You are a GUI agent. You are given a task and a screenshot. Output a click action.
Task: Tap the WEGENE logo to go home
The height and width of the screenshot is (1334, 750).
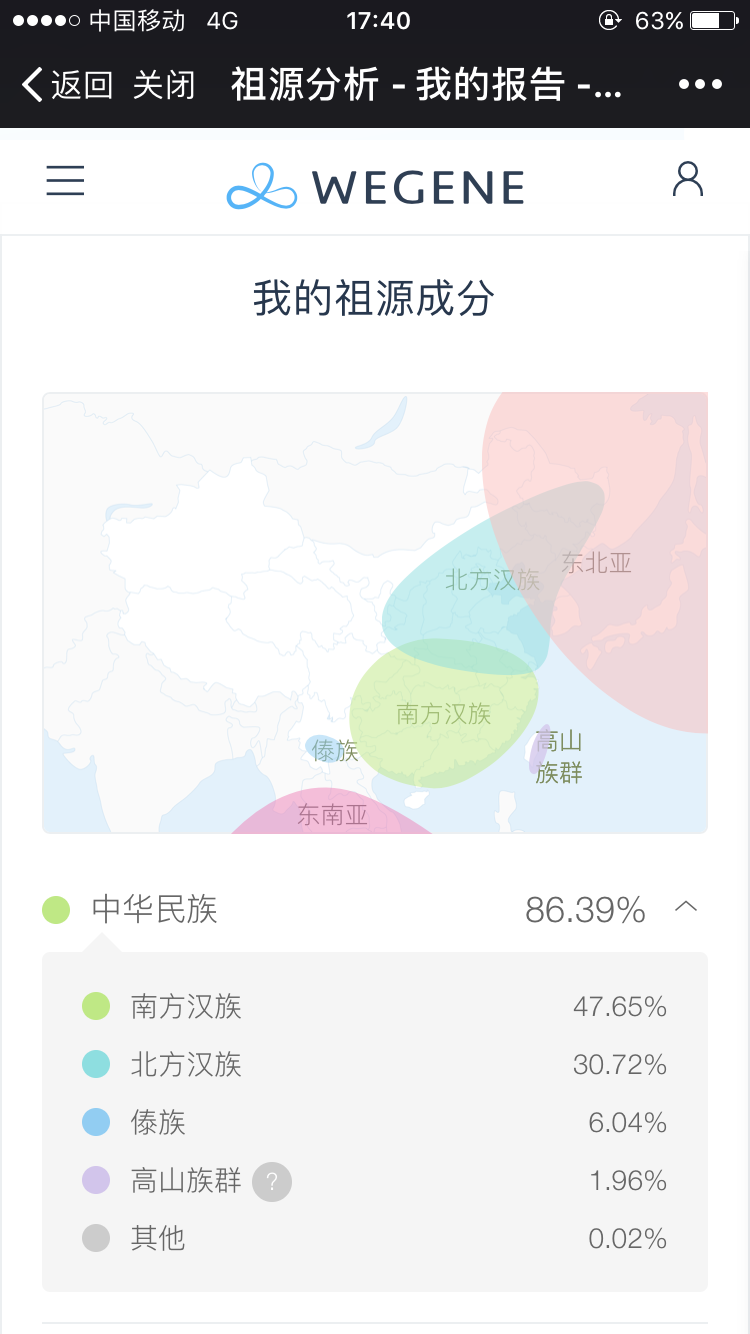(376, 186)
